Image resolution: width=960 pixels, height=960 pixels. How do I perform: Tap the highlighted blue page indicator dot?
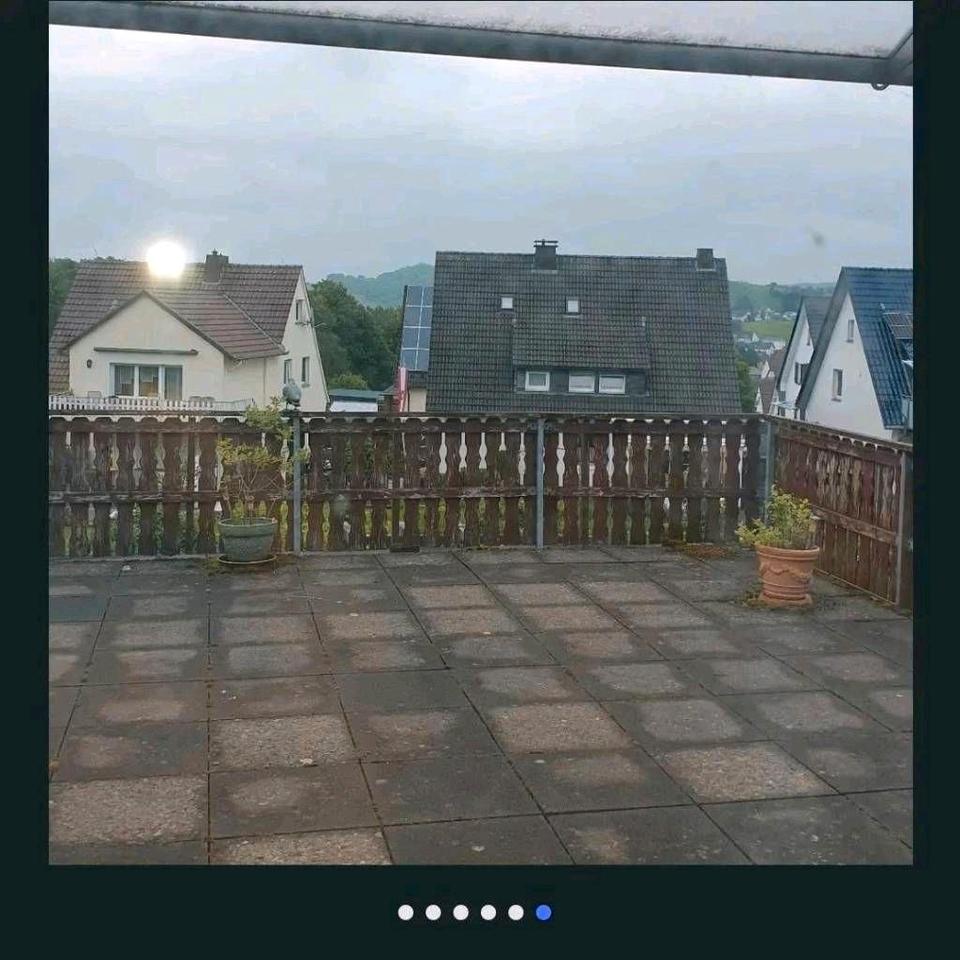[x=543, y=912]
